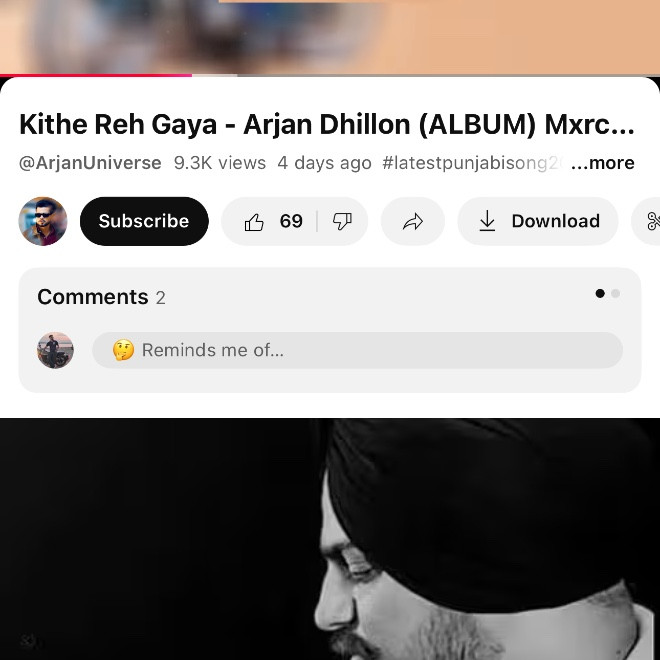Image resolution: width=660 pixels, height=660 pixels.
Task: Expand the description with ...more
Action: click(x=603, y=163)
